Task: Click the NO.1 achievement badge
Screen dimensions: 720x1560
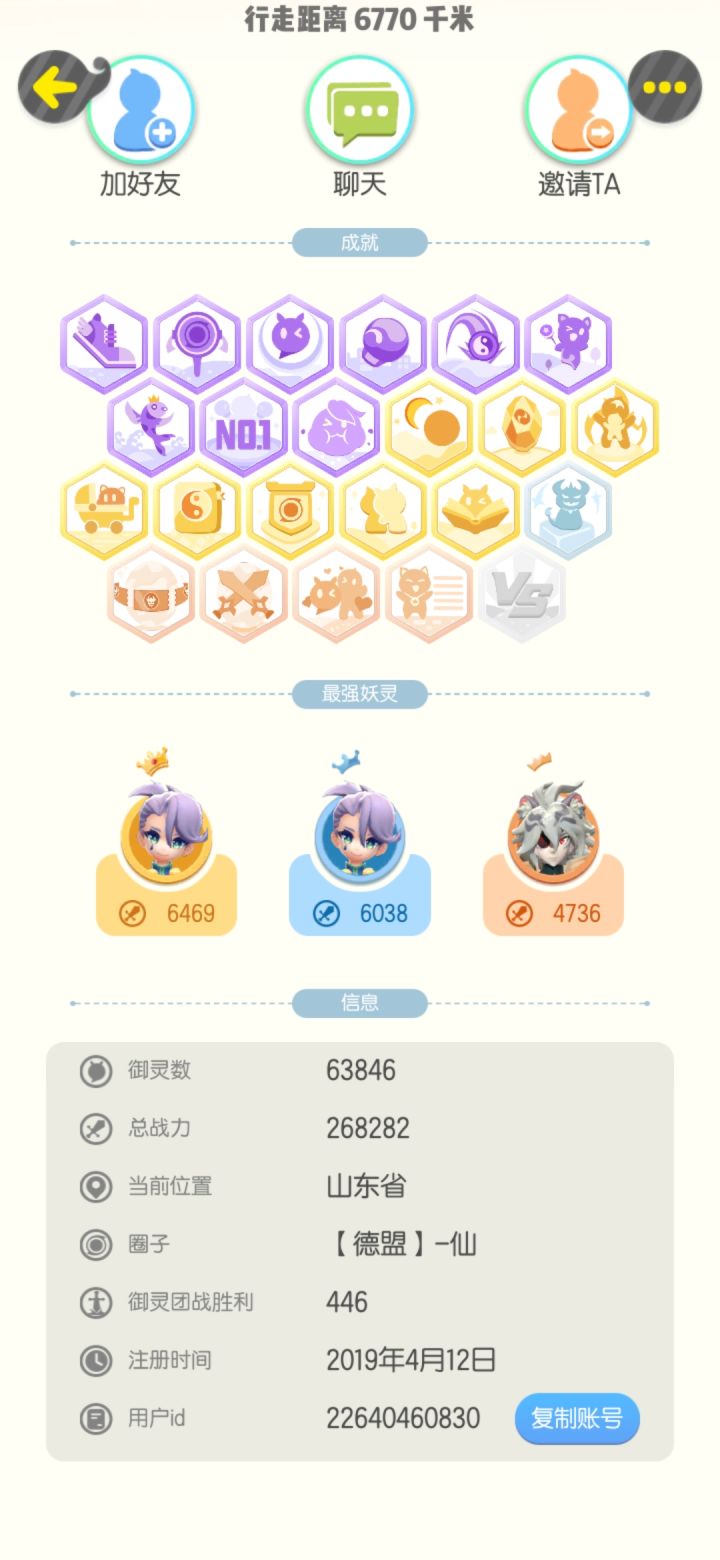Action: pyautogui.click(x=243, y=425)
